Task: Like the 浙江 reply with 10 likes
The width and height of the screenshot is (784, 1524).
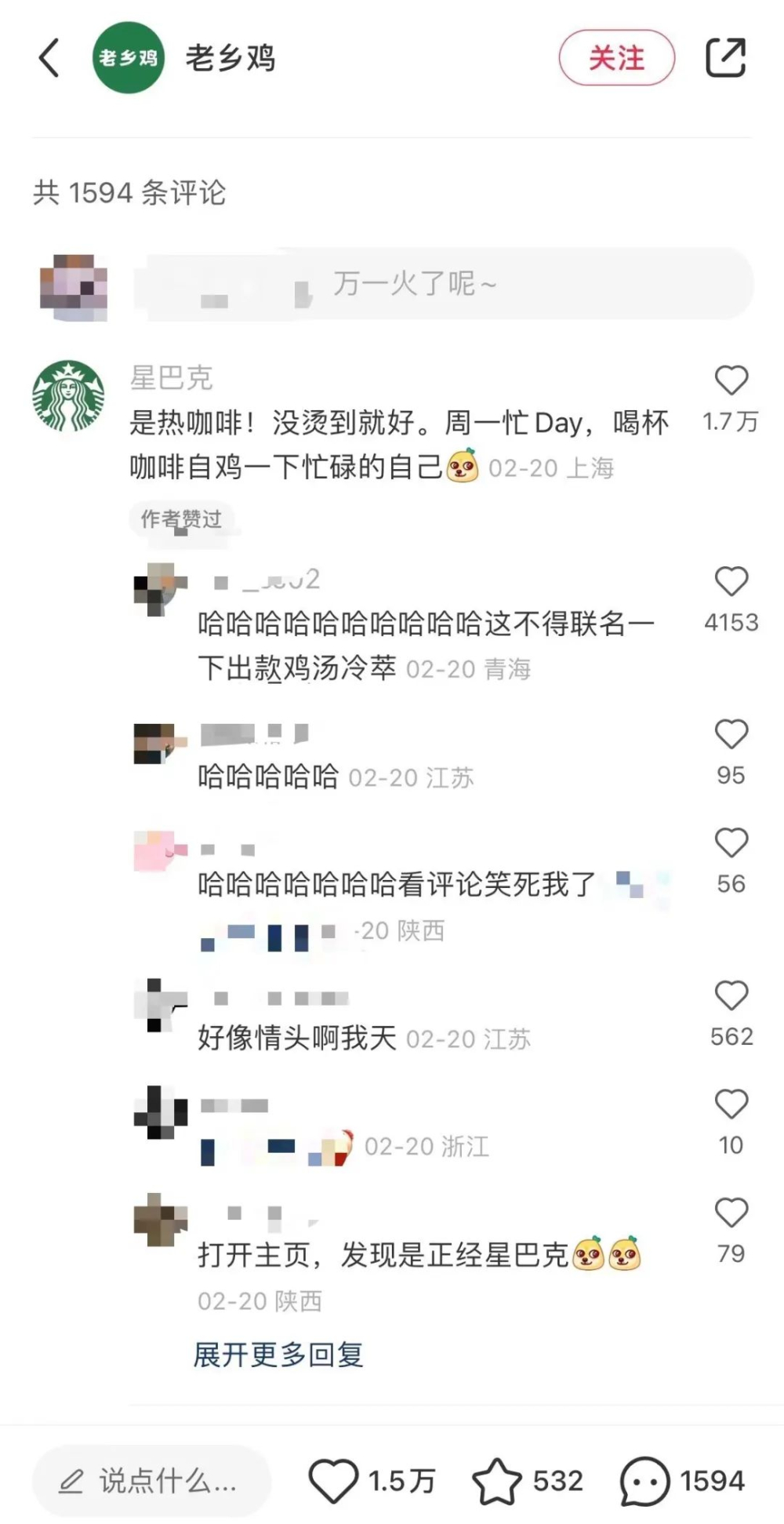Action: (731, 1104)
